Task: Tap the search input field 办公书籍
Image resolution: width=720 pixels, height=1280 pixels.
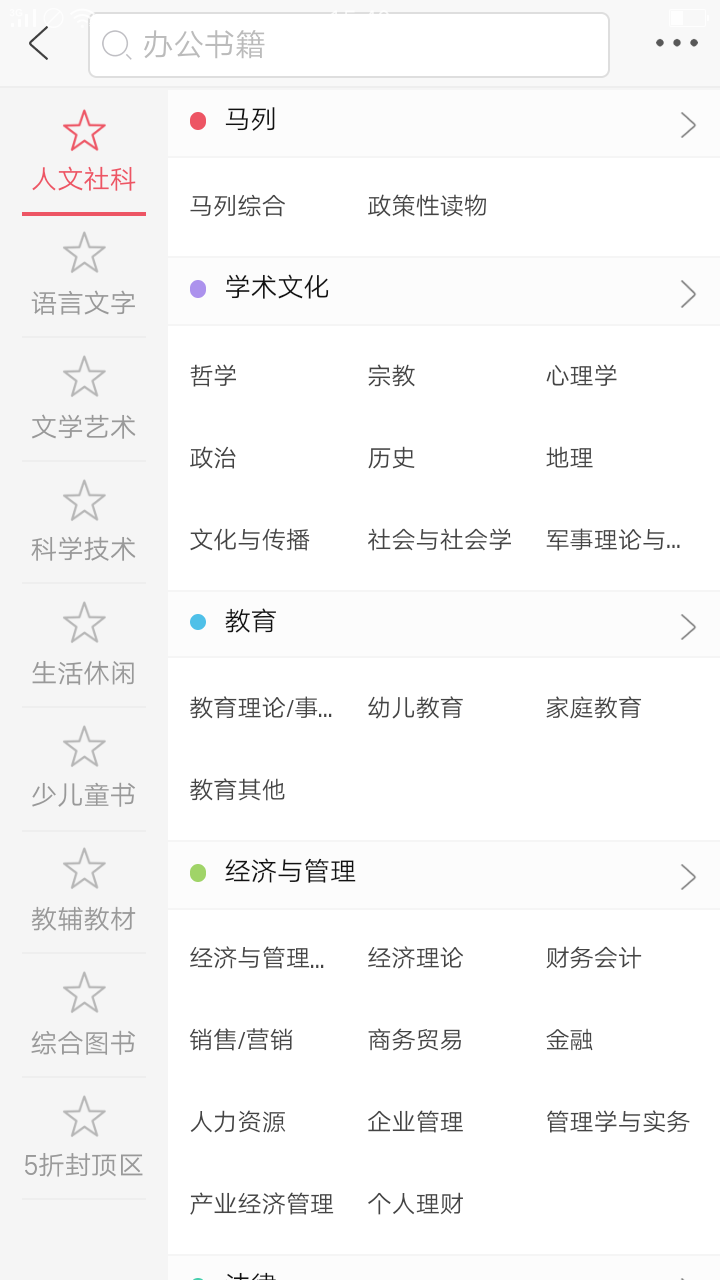Action: [348, 44]
